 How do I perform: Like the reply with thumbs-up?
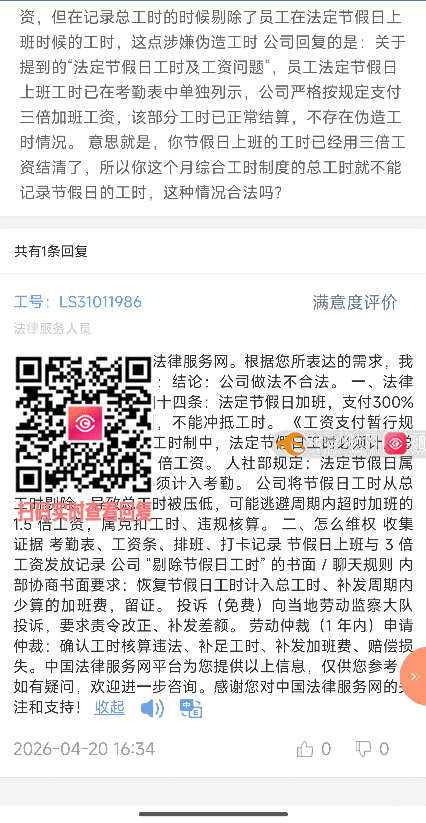click(305, 749)
